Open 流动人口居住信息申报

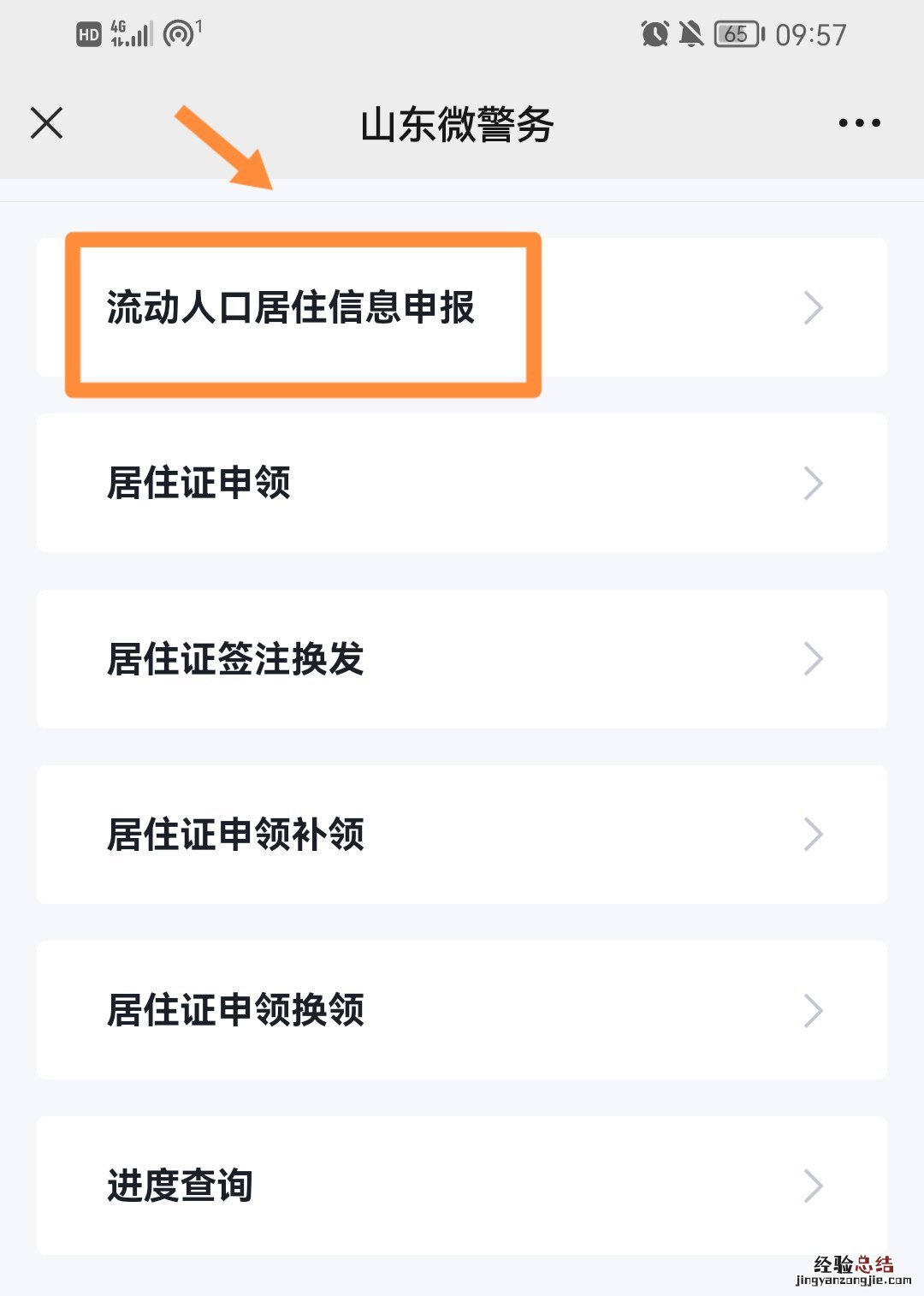click(462, 308)
